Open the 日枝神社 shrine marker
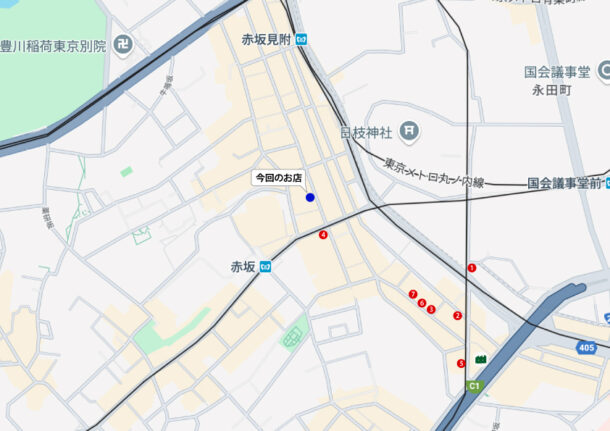 pyautogui.click(x=409, y=130)
